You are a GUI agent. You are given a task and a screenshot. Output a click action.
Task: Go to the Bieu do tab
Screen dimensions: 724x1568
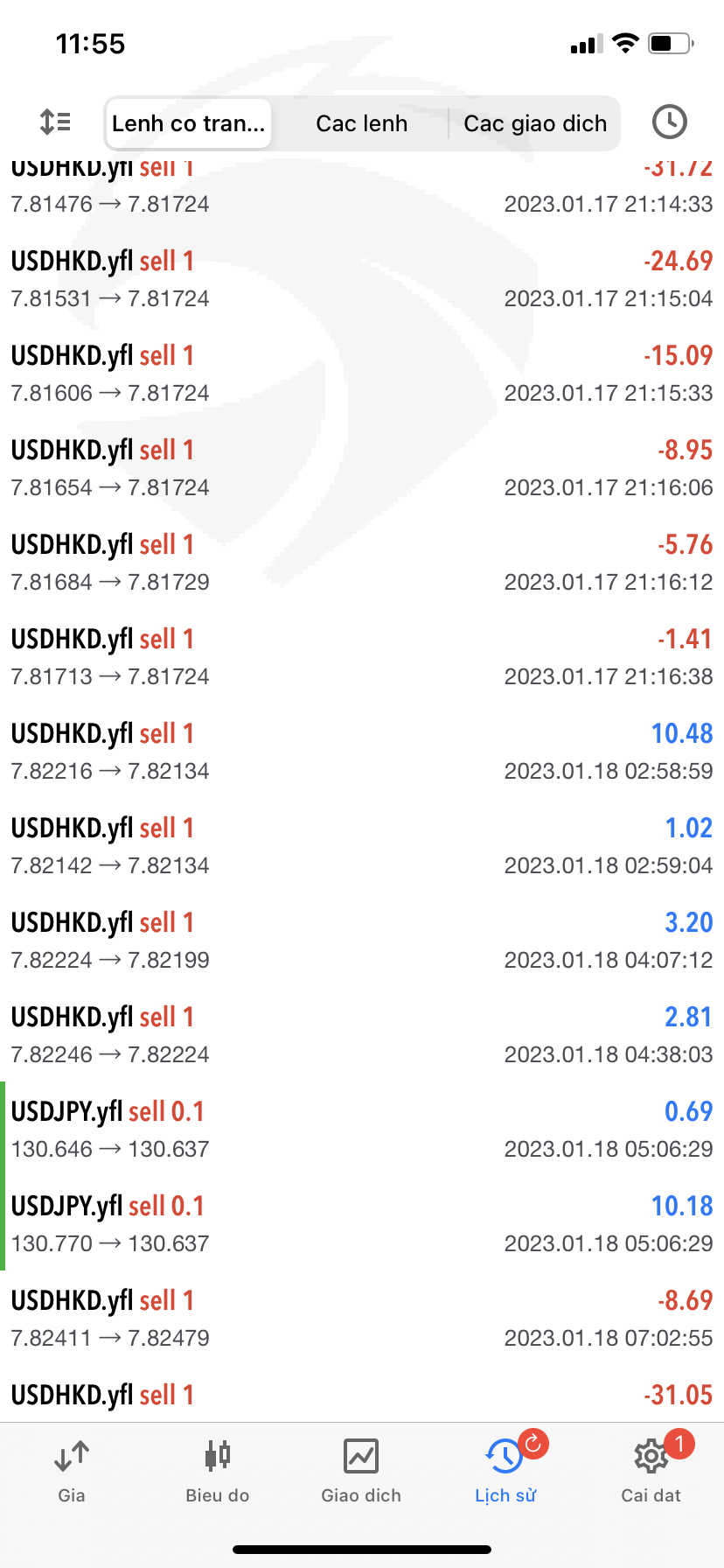(x=217, y=1472)
